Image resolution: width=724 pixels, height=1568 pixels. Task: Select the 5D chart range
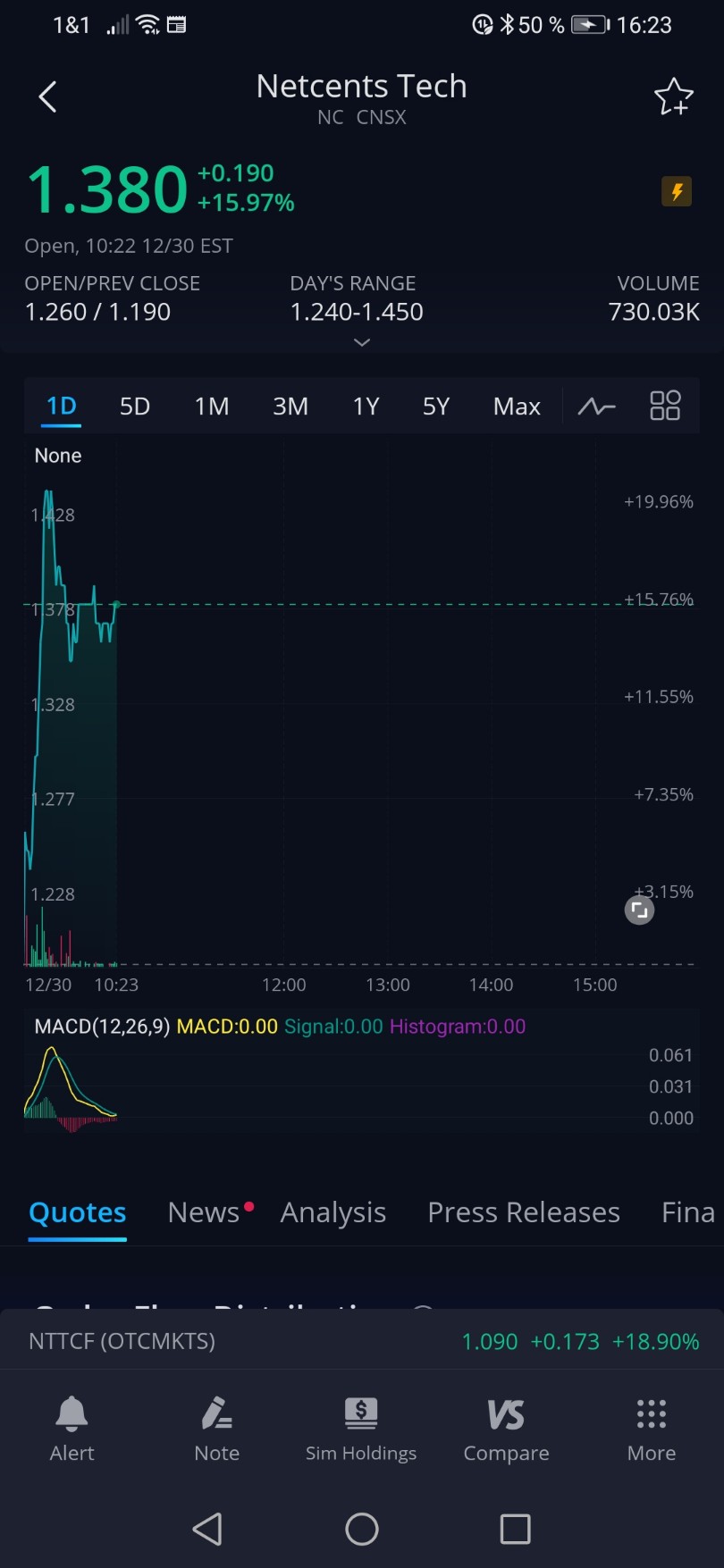tap(135, 407)
